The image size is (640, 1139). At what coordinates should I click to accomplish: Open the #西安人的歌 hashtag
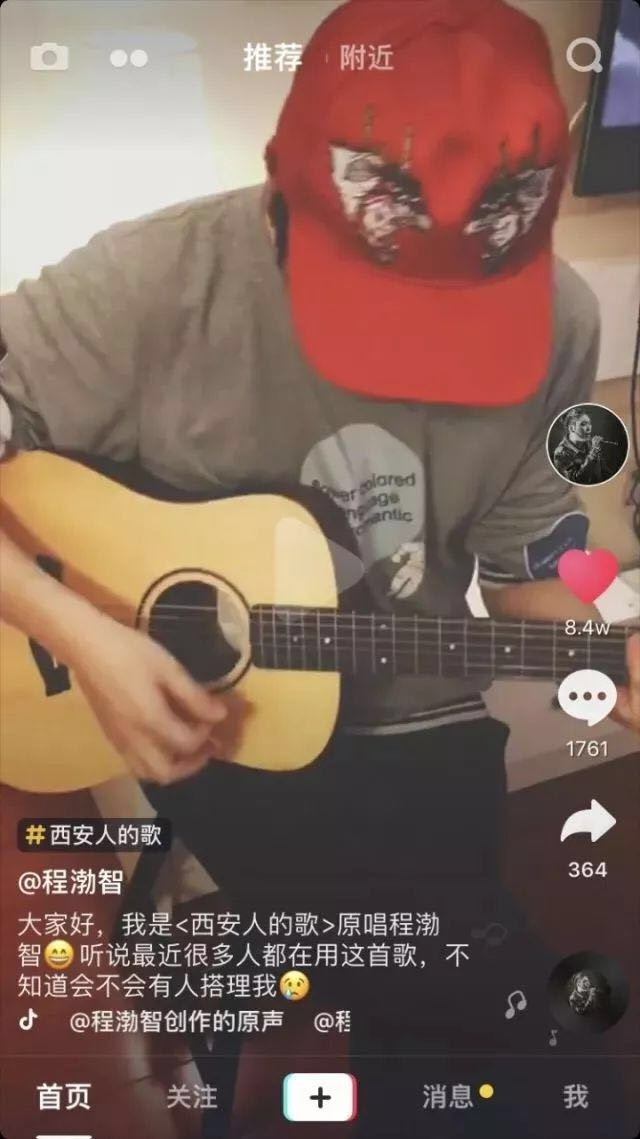click(x=94, y=835)
